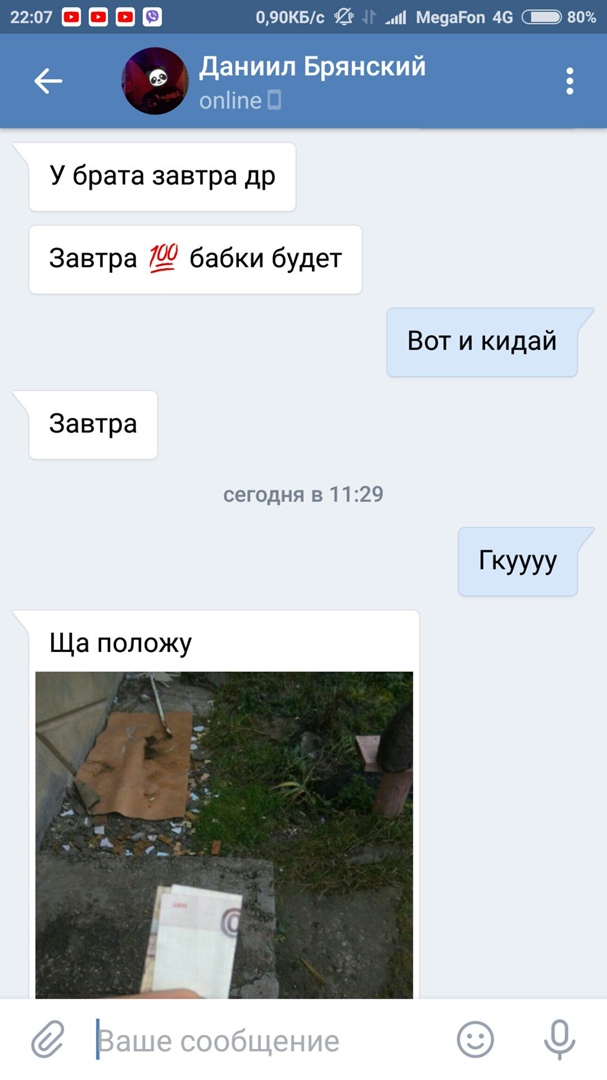Image resolution: width=607 pixels, height=1080 pixels.
Task: Open the chat overflow menu
Action: pos(569,81)
